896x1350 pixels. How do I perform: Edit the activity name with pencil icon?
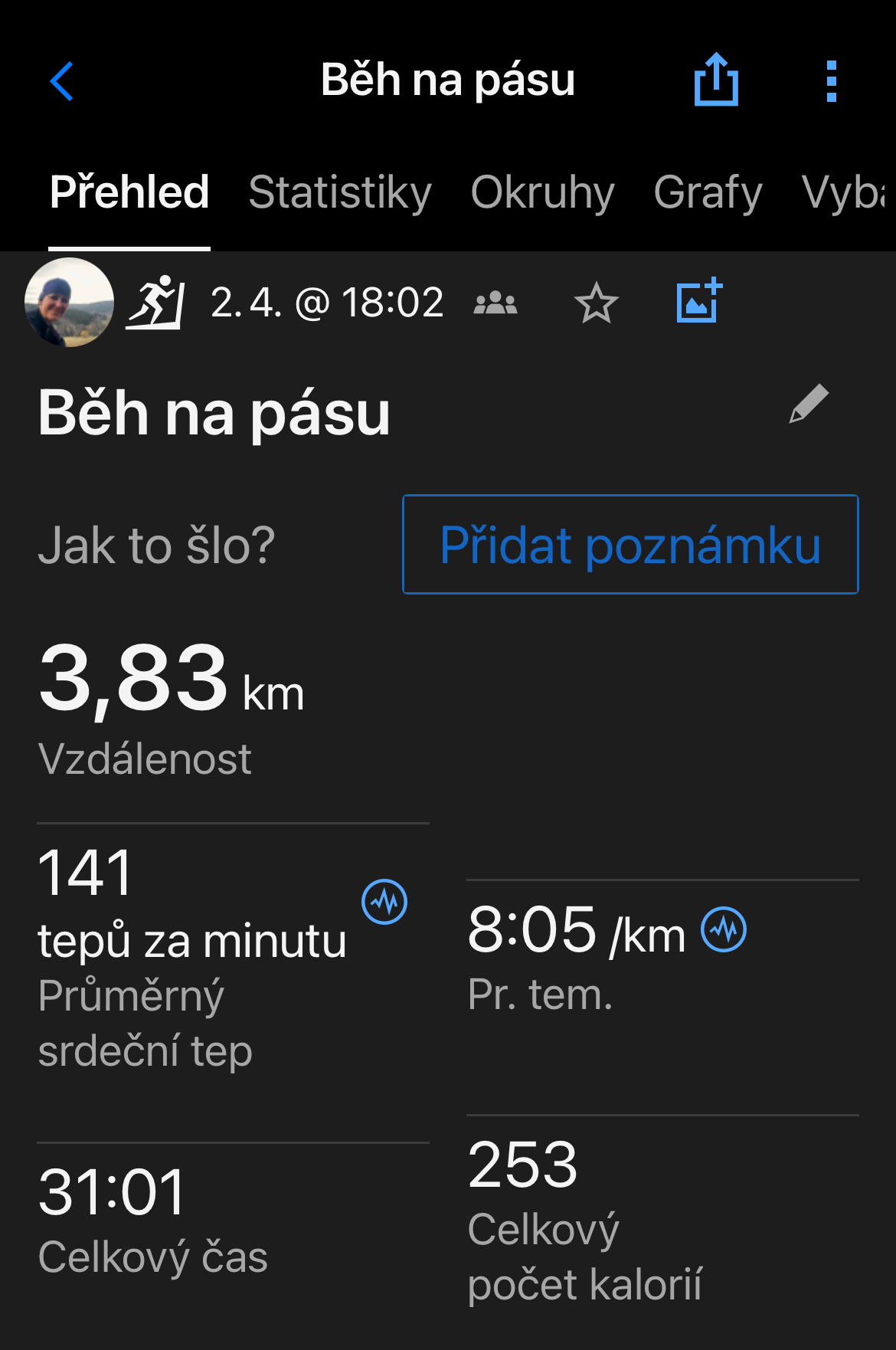[x=809, y=404]
